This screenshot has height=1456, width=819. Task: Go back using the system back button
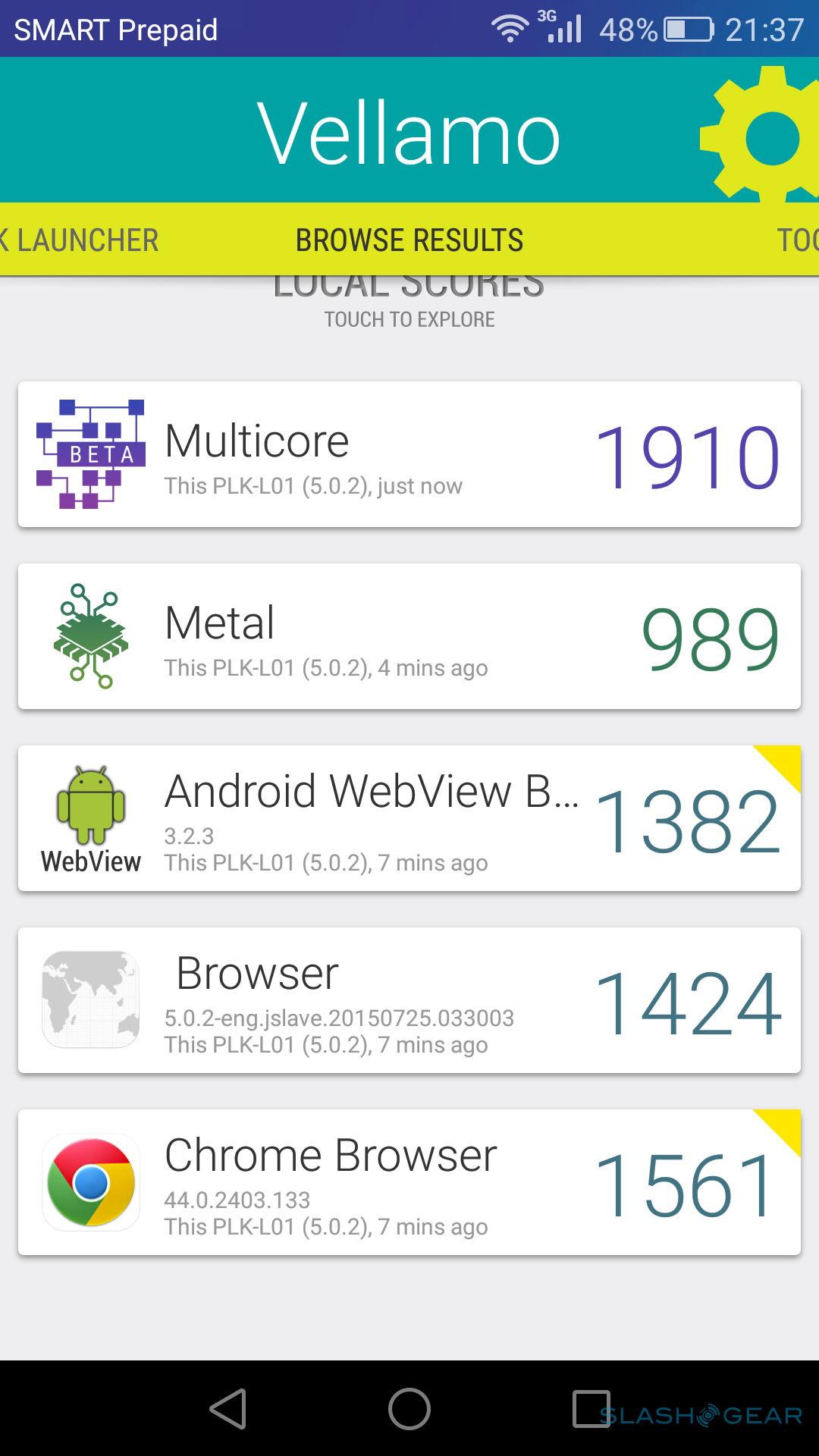227,1409
